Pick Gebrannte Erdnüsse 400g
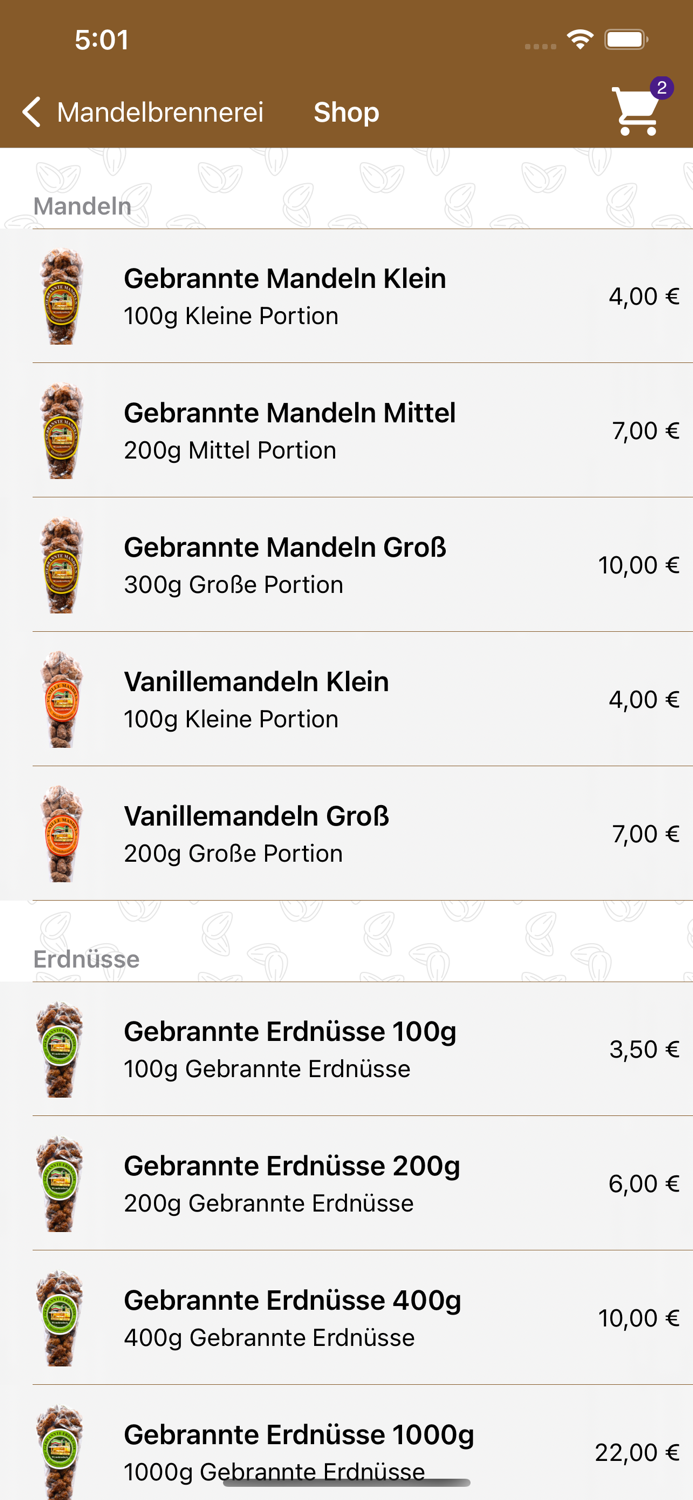The image size is (693, 1500). (346, 1318)
